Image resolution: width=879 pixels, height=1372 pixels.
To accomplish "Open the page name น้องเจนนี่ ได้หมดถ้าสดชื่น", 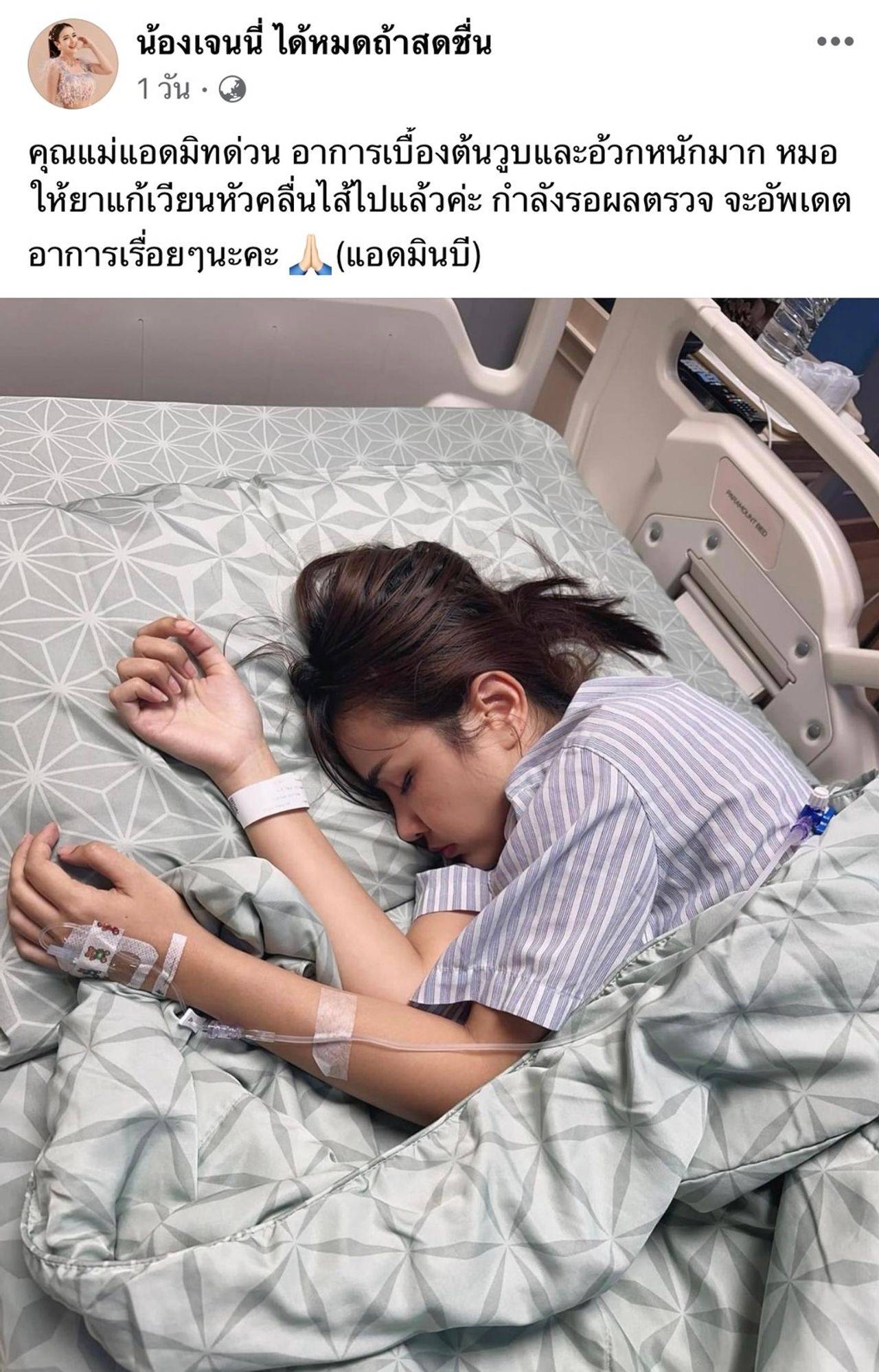I will pos(314,43).
